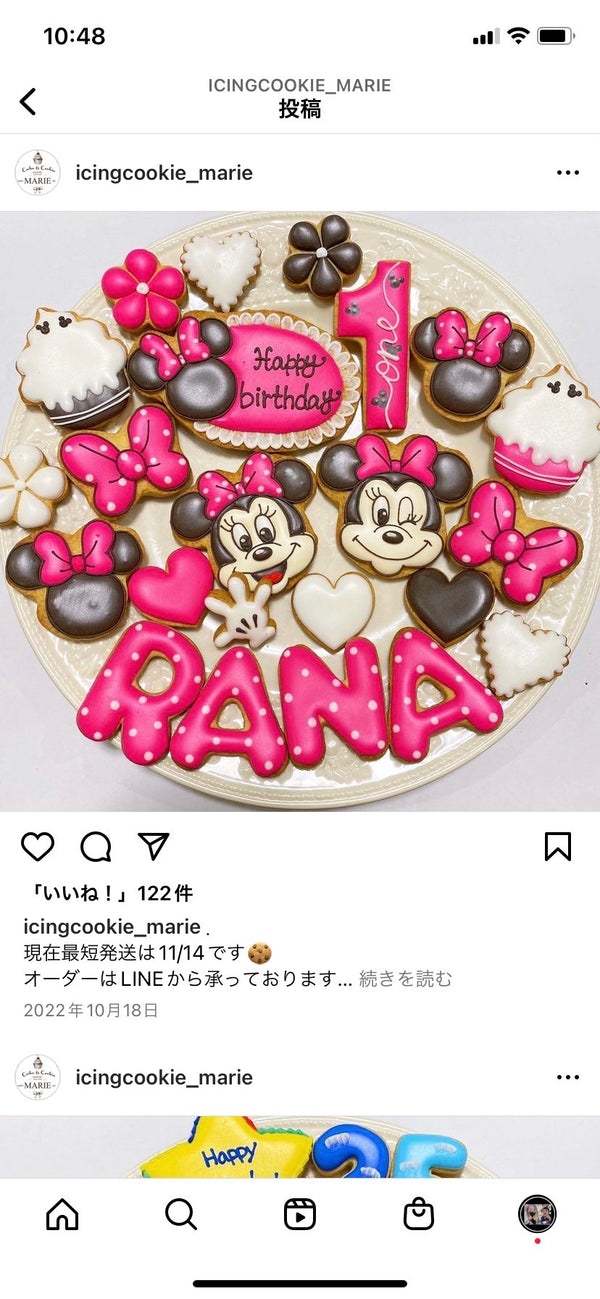
Task: Switch to the Home tab
Action: point(62,1214)
